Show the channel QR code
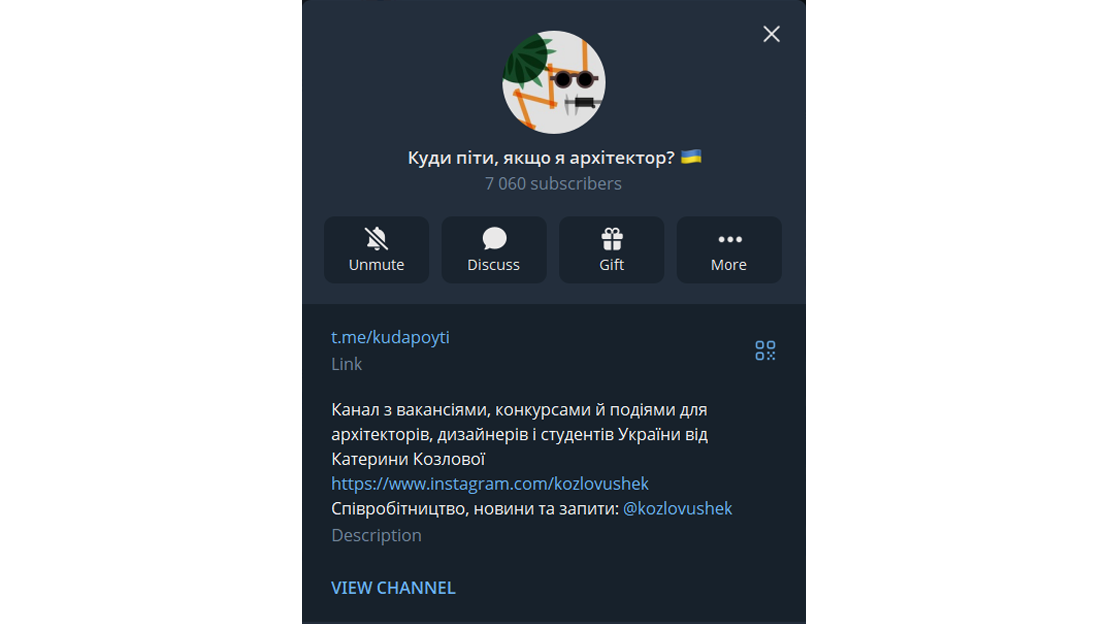The height and width of the screenshot is (624, 1117). 765,350
